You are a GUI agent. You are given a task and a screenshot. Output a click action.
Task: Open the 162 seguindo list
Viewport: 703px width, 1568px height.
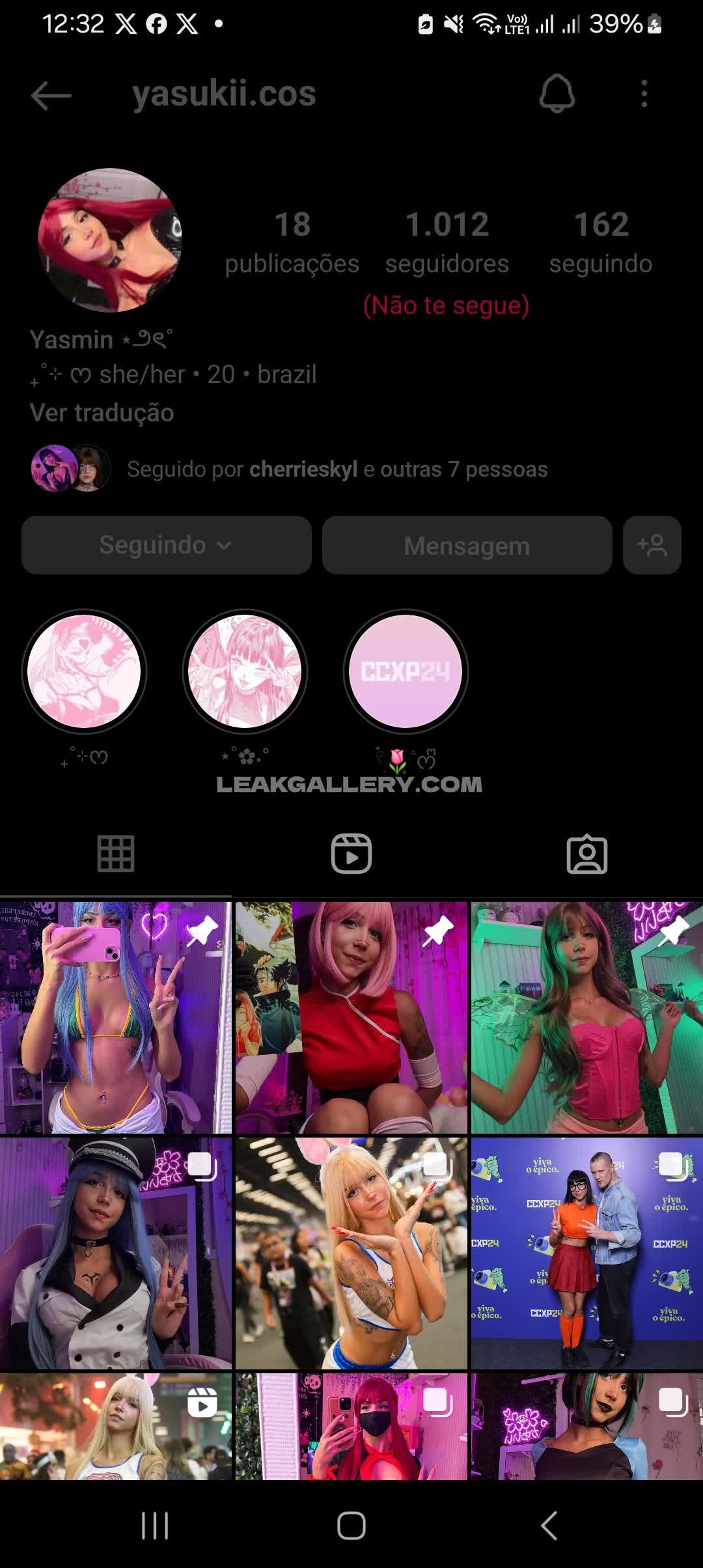point(601,243)
